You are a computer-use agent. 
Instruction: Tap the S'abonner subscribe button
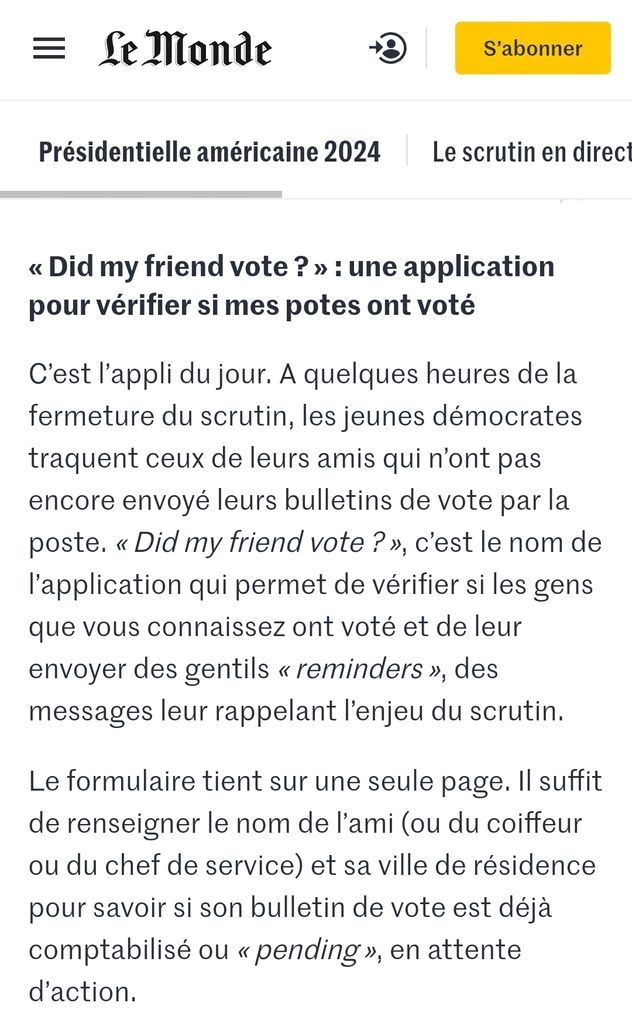pos(532,48)
